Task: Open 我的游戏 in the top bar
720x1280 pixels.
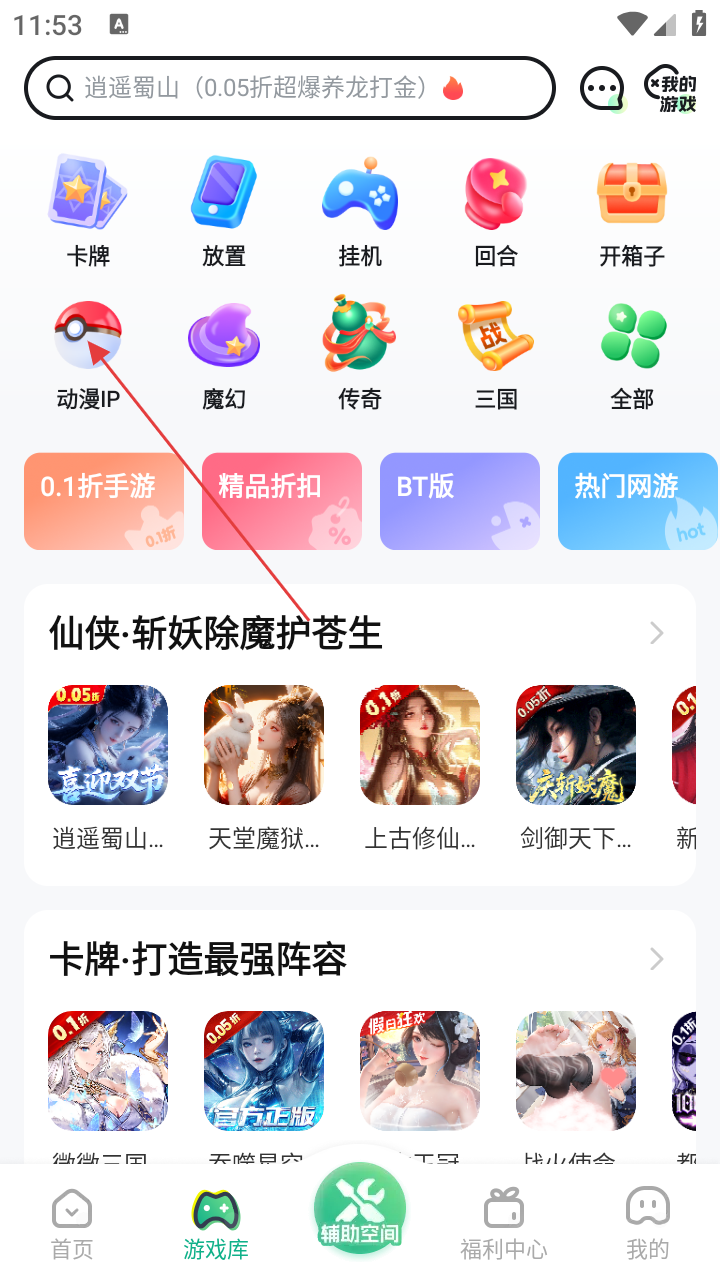Action: [671, 90]
